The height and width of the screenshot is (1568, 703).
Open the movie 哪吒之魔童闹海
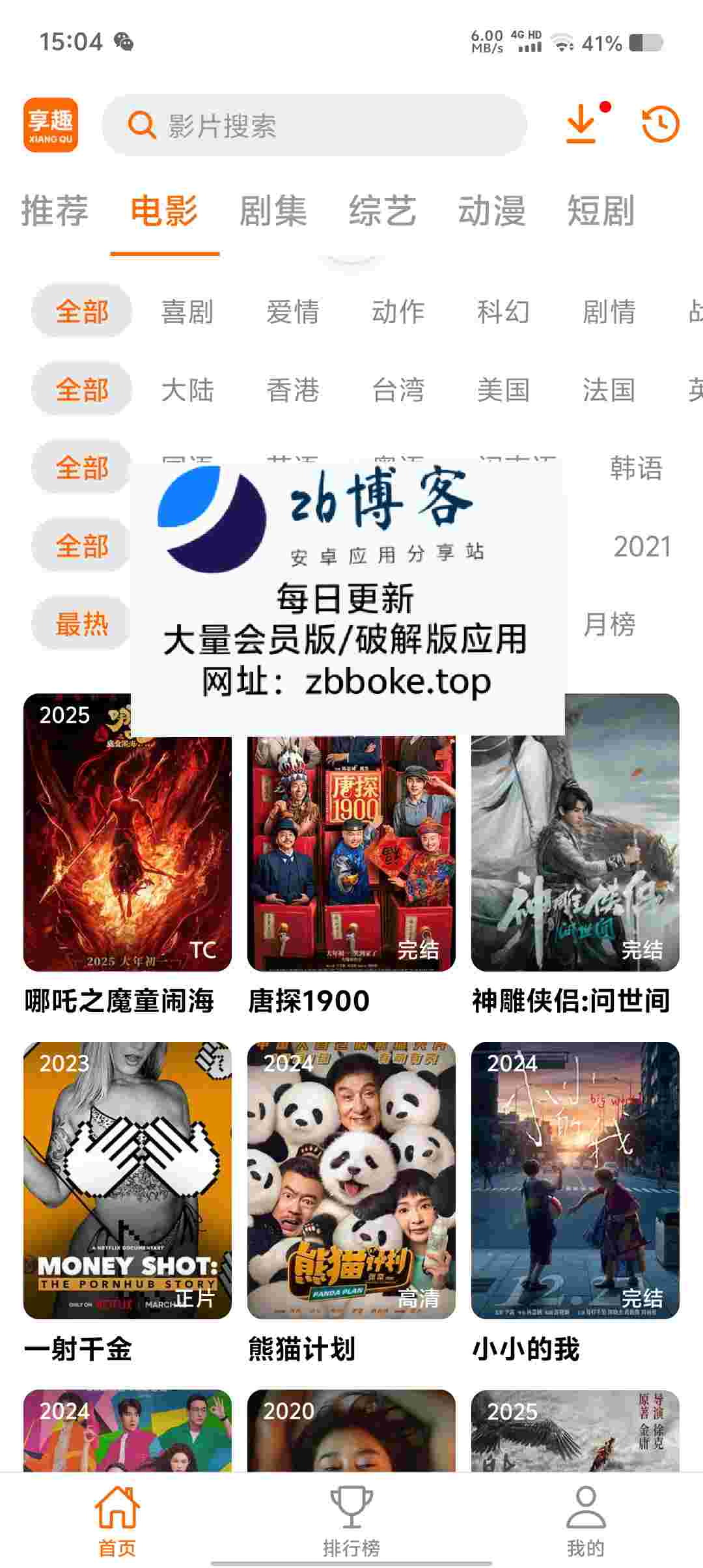[x=128, y=847]
